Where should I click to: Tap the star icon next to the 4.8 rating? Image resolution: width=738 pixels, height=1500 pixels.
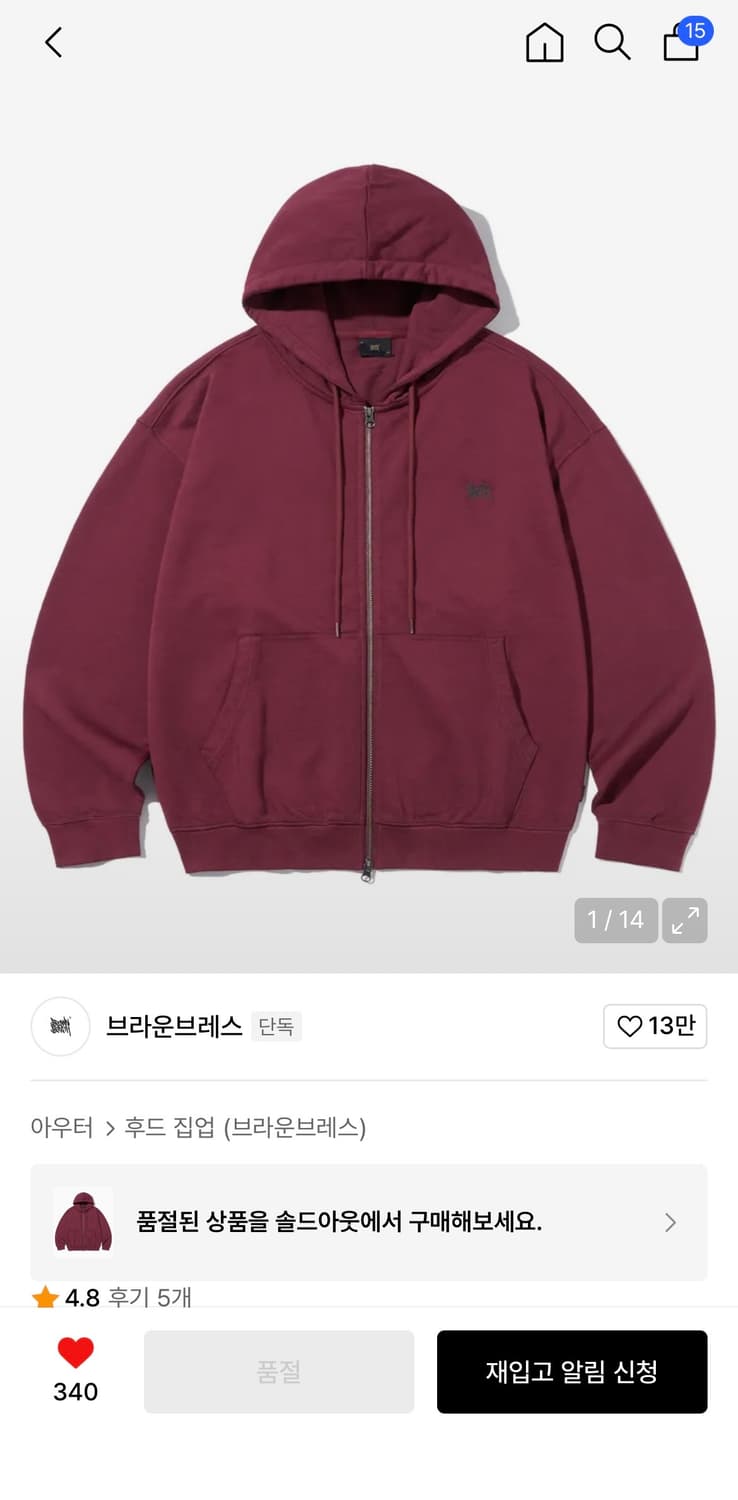(x=43, y=1296)
